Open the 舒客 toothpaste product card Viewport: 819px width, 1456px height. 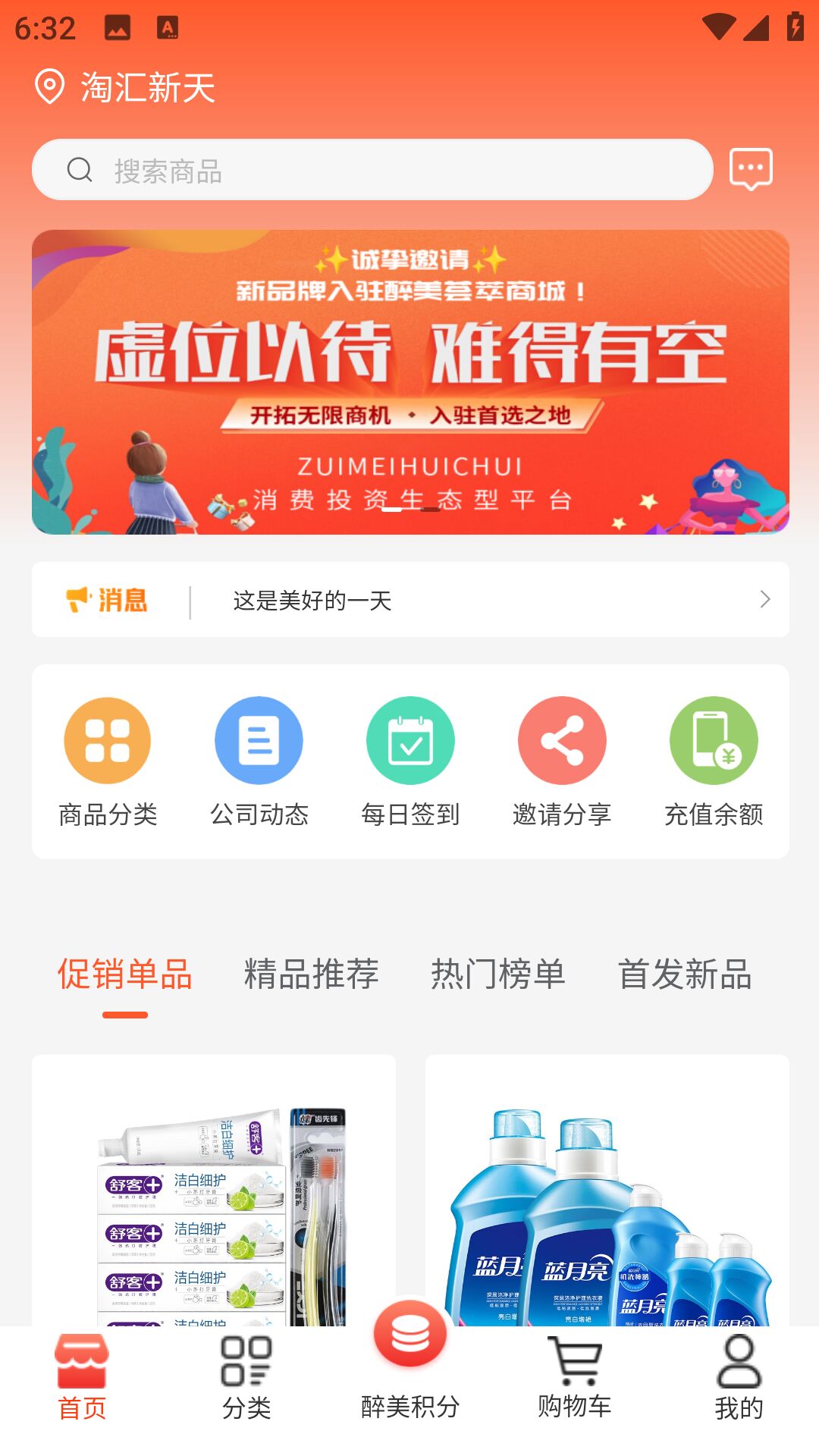(214, 1191)
